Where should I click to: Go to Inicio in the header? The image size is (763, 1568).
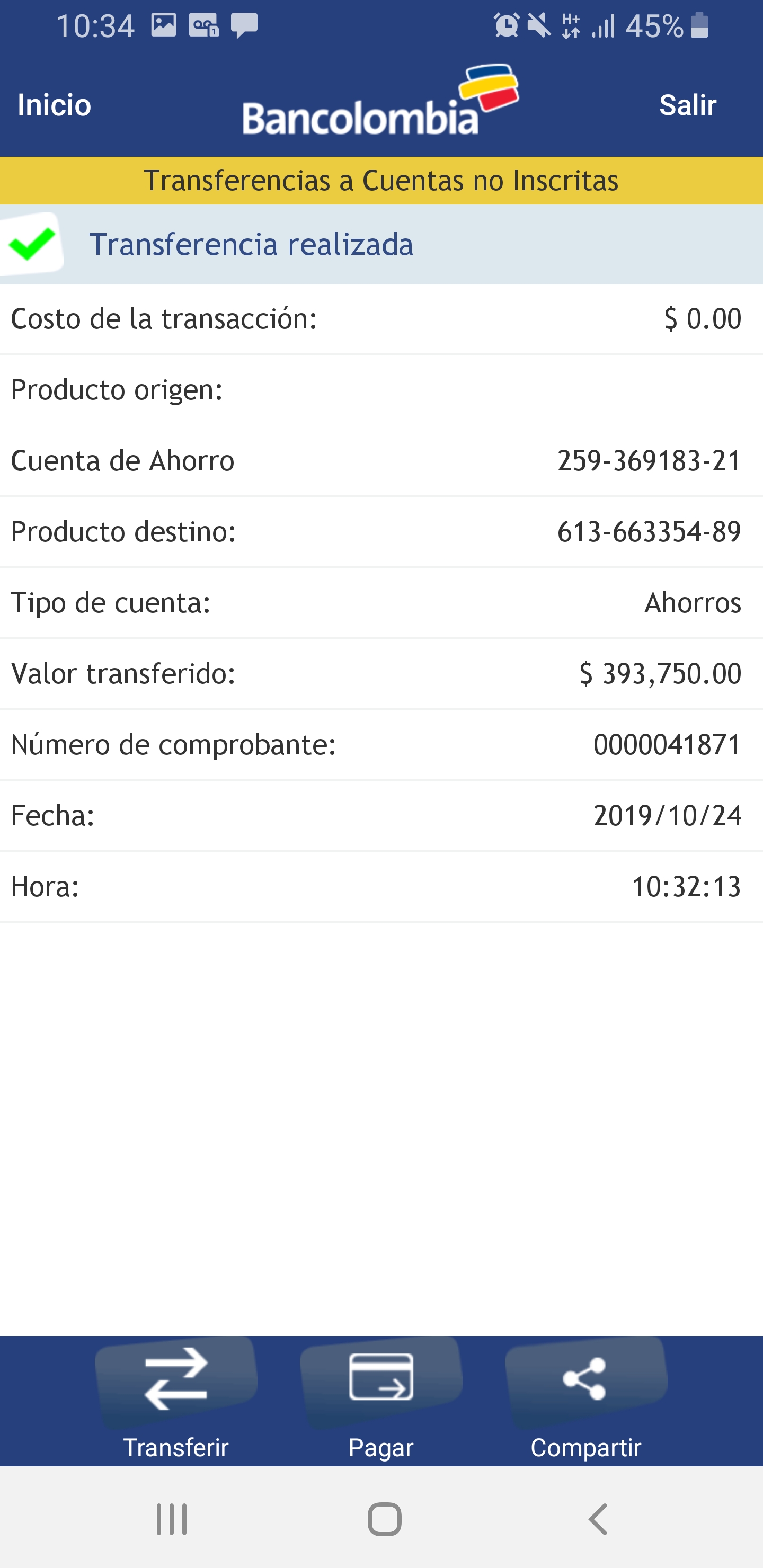(x=54, y=105)
